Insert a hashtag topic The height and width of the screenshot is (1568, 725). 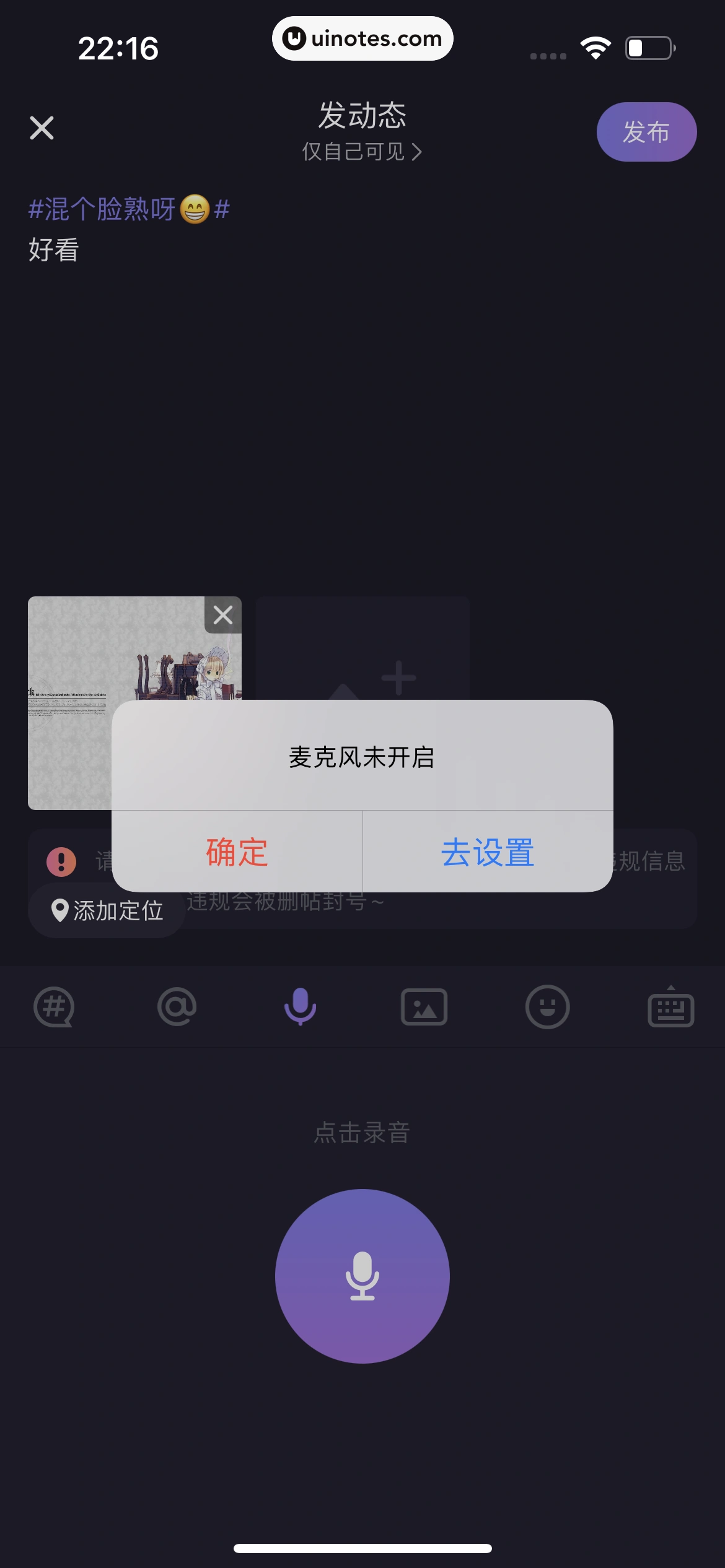[54, 1007]
